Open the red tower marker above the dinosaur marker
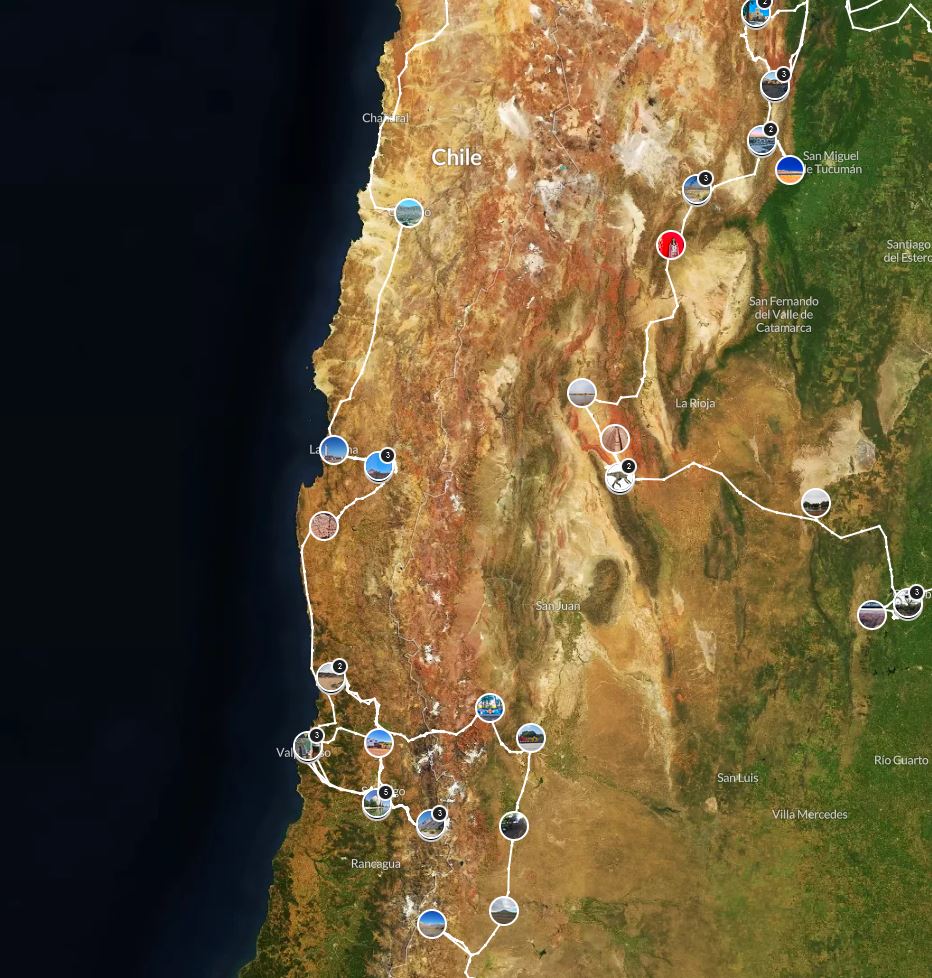The height and width of the screenshot is (978, 932). point(615,438)
